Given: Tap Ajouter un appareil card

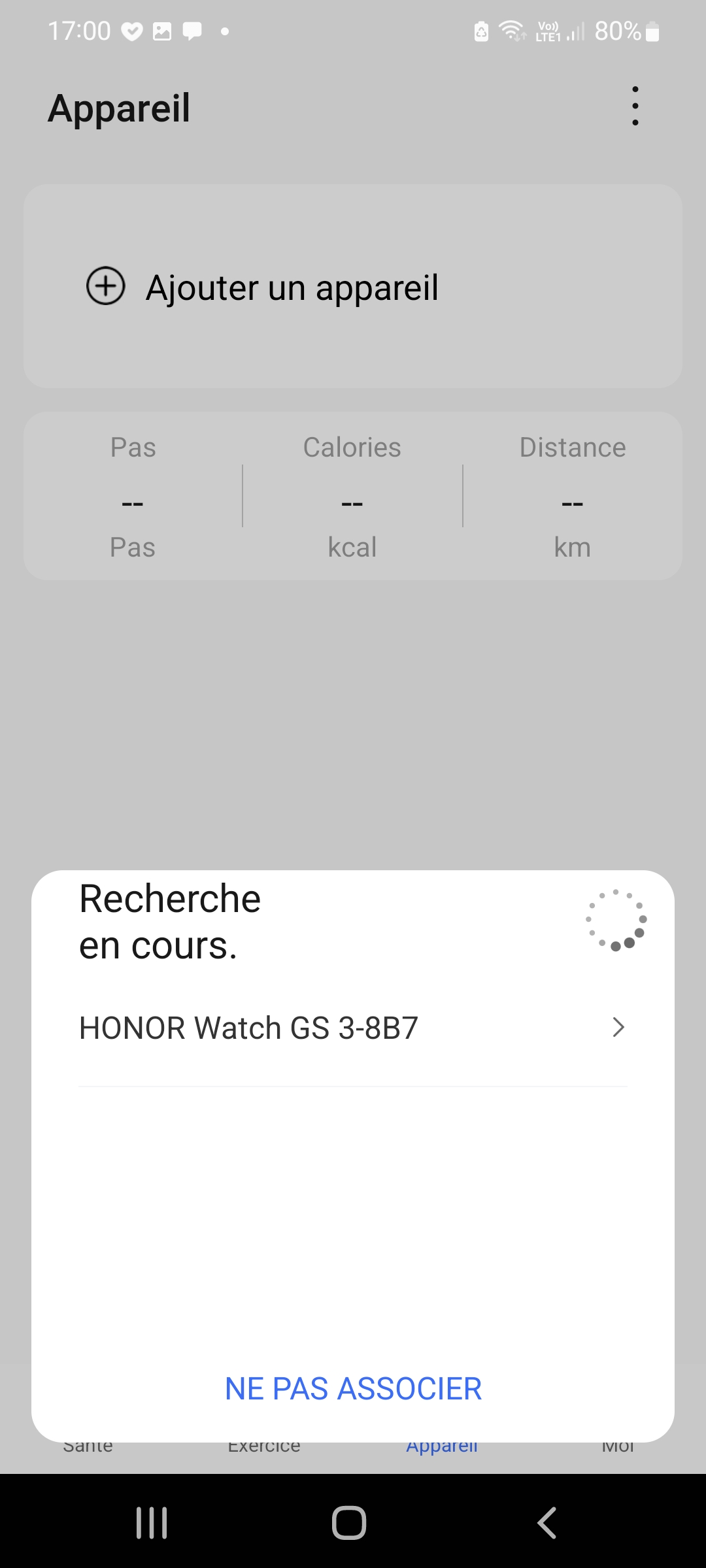Looking at the screenshot, I should point(353,286).
